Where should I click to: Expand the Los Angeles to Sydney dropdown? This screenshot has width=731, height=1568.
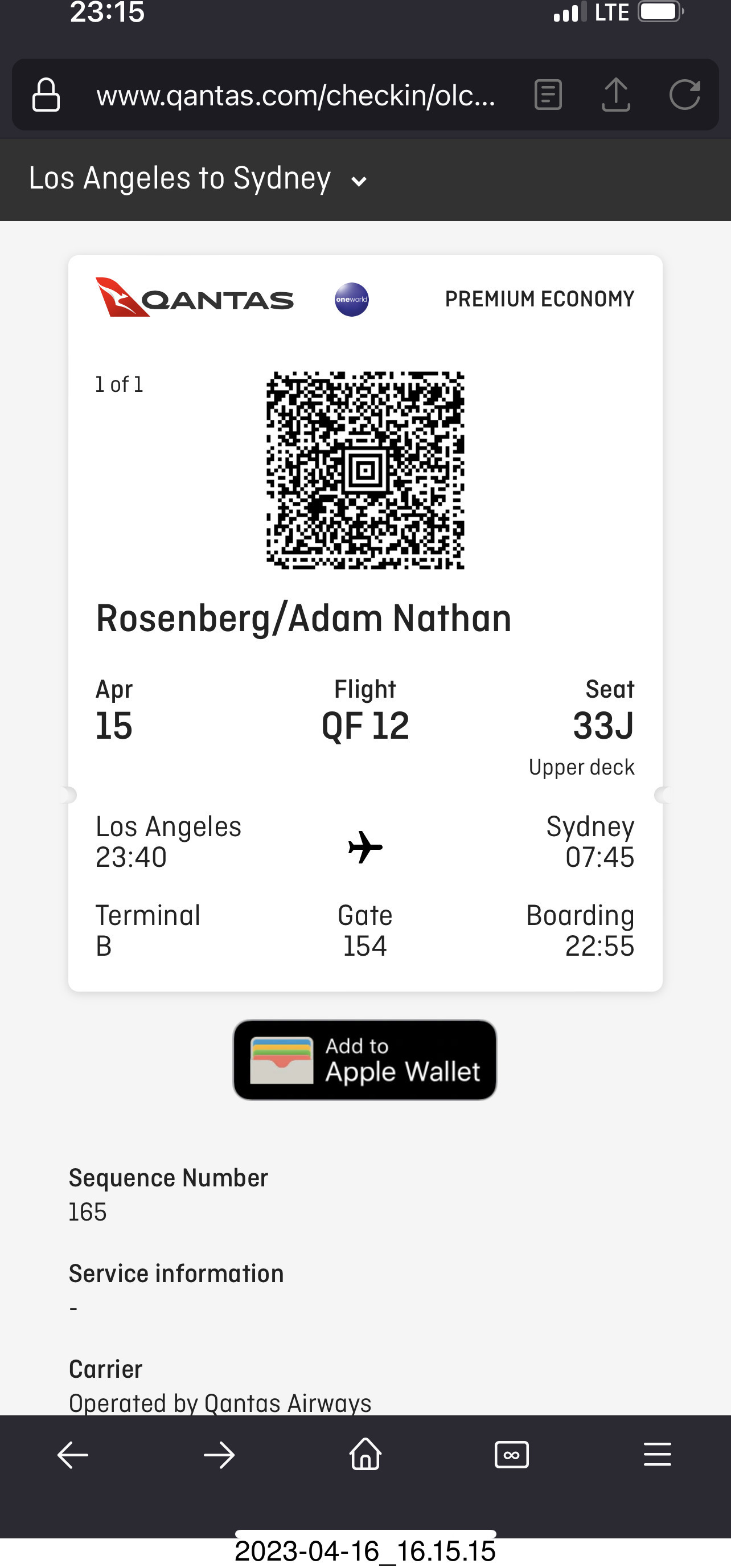point(198,179)
